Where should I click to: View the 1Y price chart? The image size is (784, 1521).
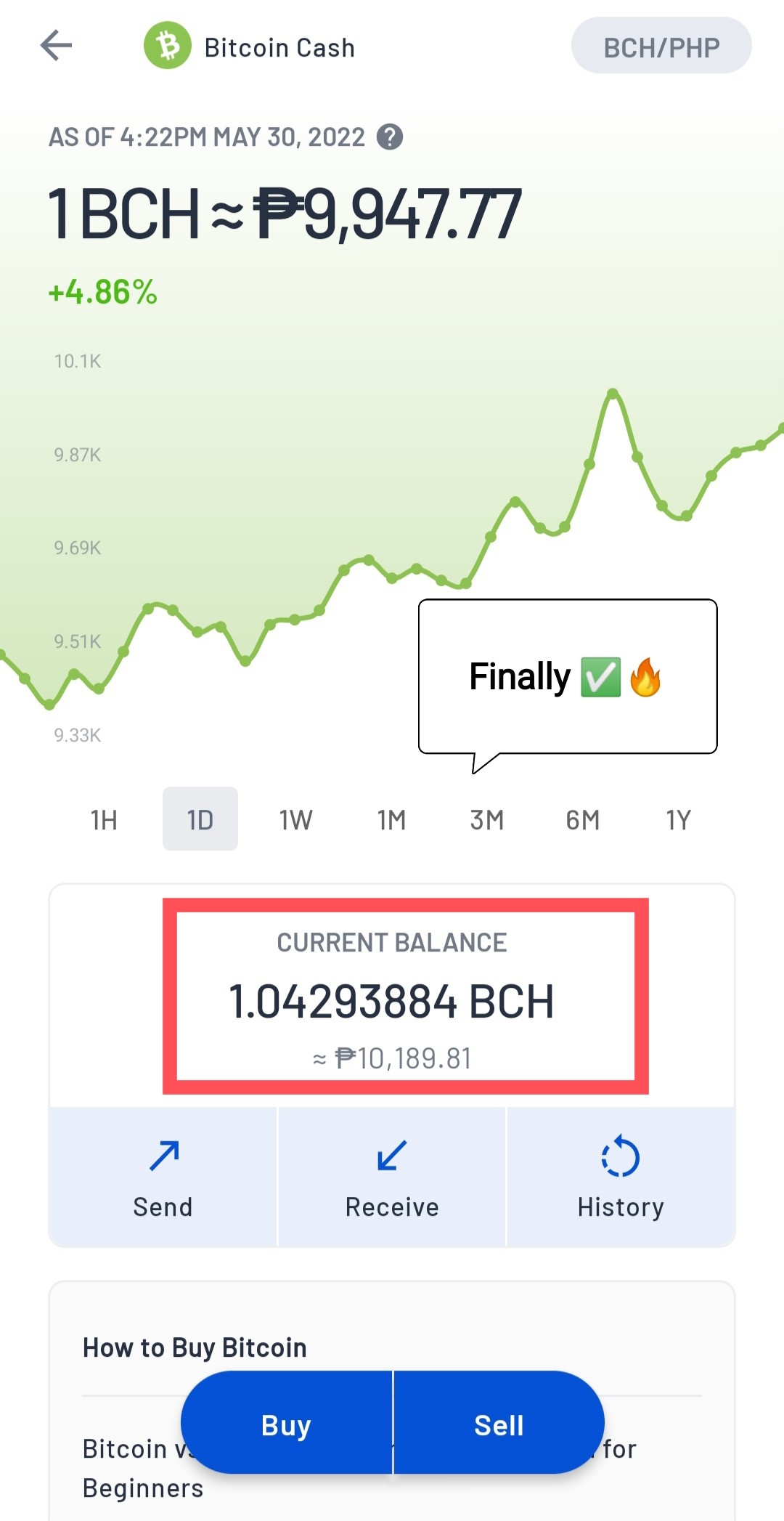pyautogui.click(x=679, y=819)
